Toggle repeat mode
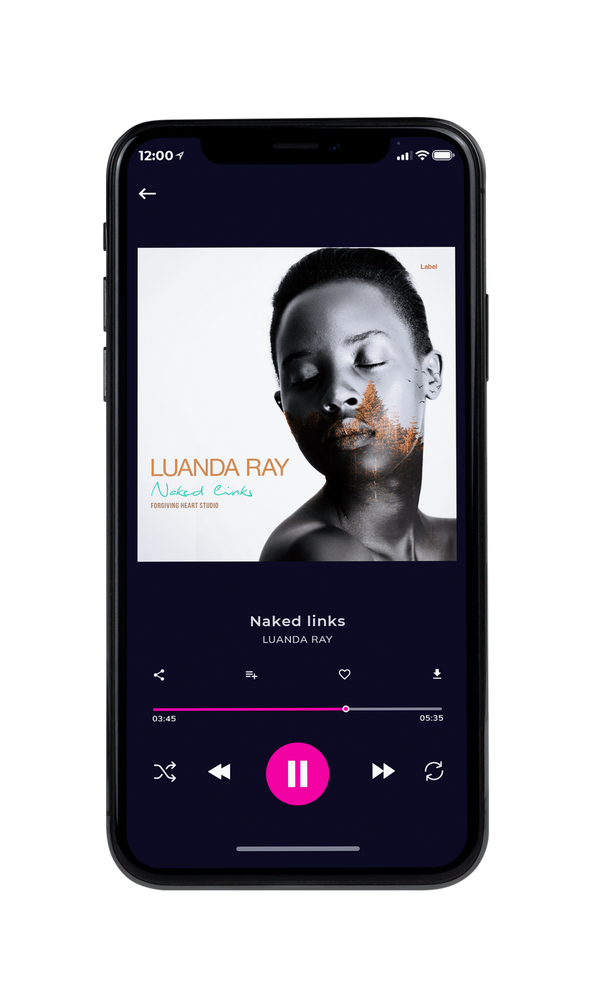The height and width of the screenshot is (1000, 600). click(x=434, y=771)
